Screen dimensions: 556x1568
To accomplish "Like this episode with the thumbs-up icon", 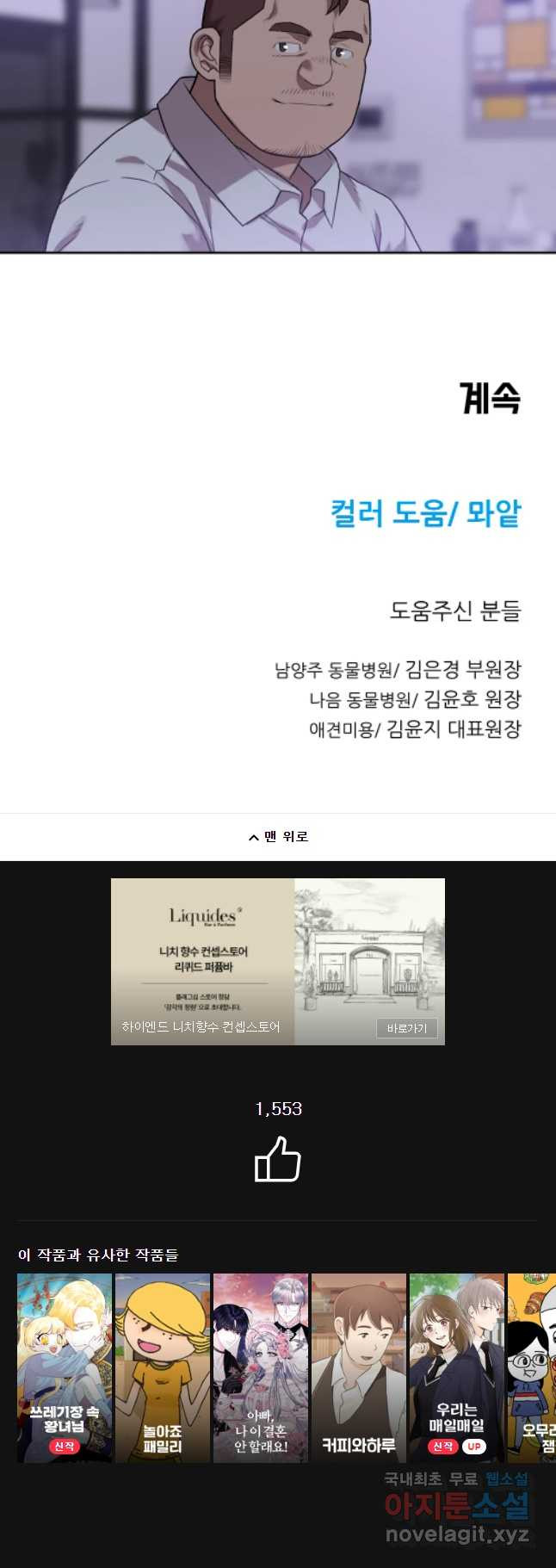I will 278,1159.
